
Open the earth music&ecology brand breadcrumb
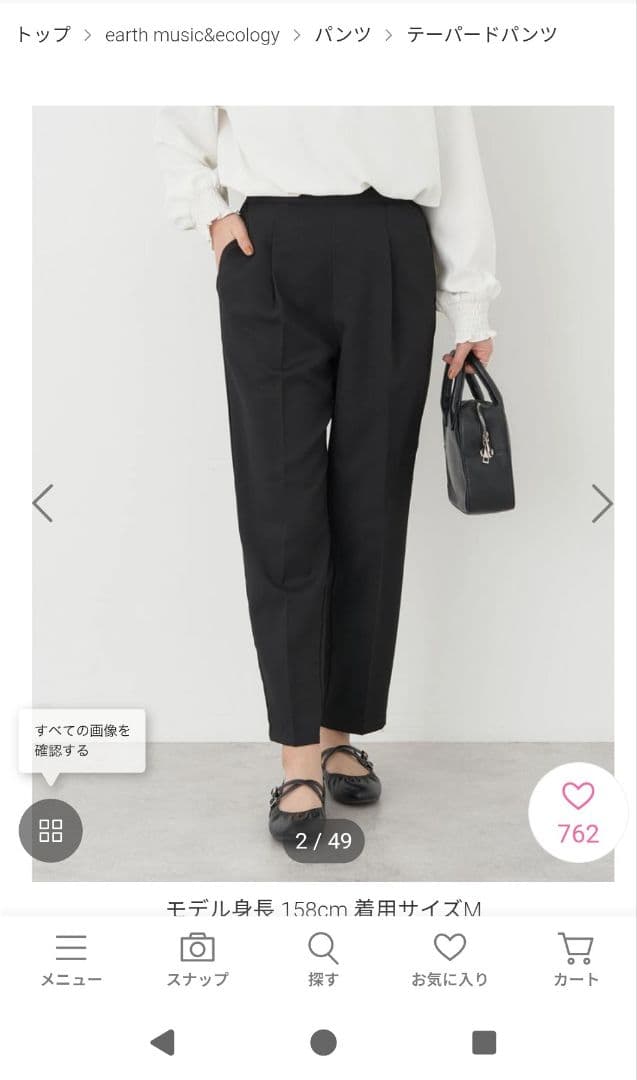pos(192,35)
